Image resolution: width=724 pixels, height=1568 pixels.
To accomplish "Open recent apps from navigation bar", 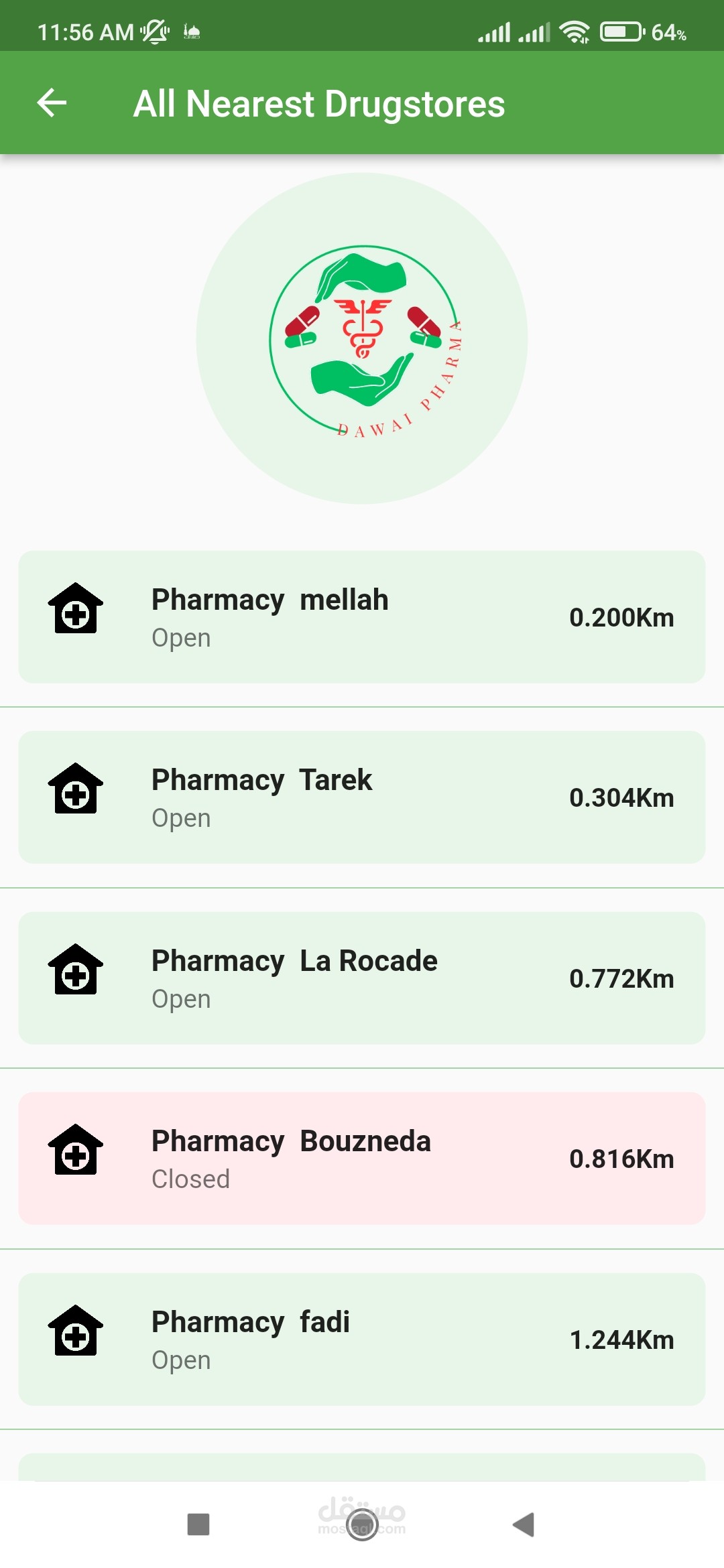I will 198,1524.
